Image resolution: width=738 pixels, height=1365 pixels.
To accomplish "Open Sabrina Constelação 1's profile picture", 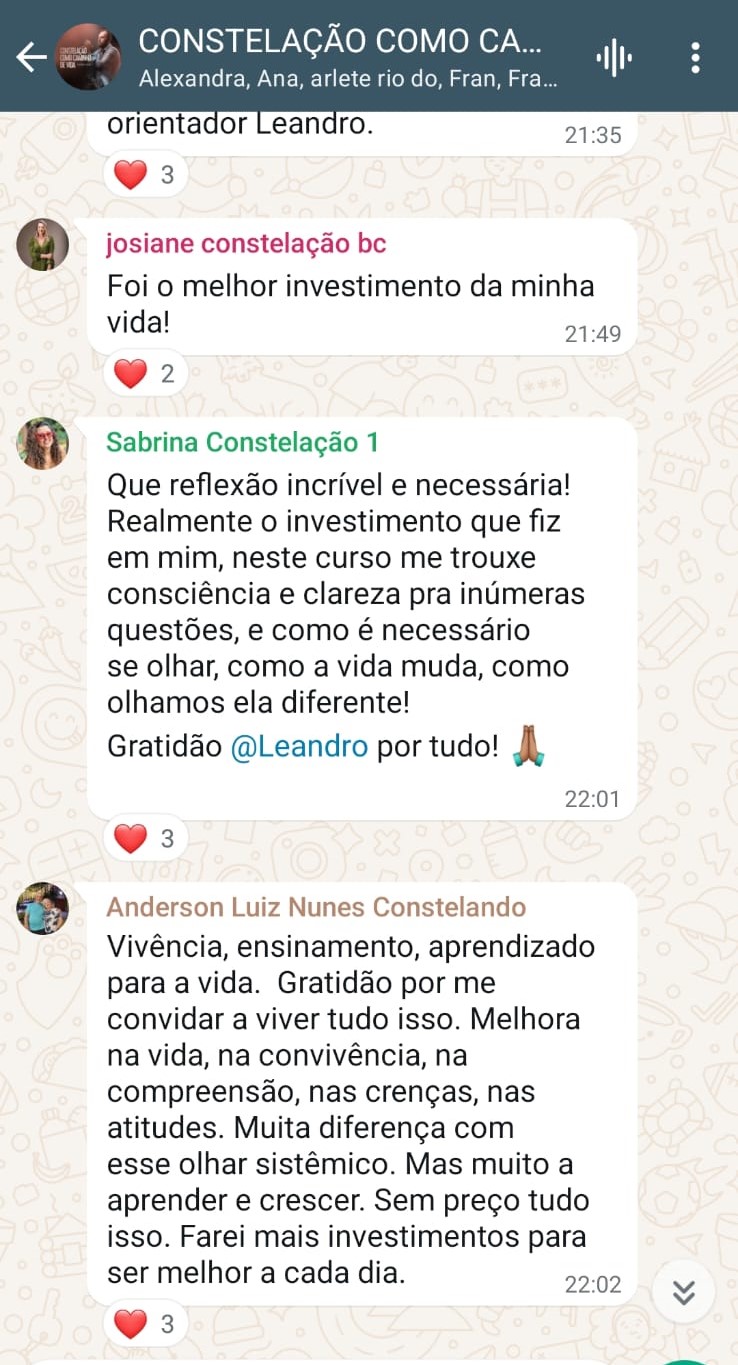I will tap(42, 444).
